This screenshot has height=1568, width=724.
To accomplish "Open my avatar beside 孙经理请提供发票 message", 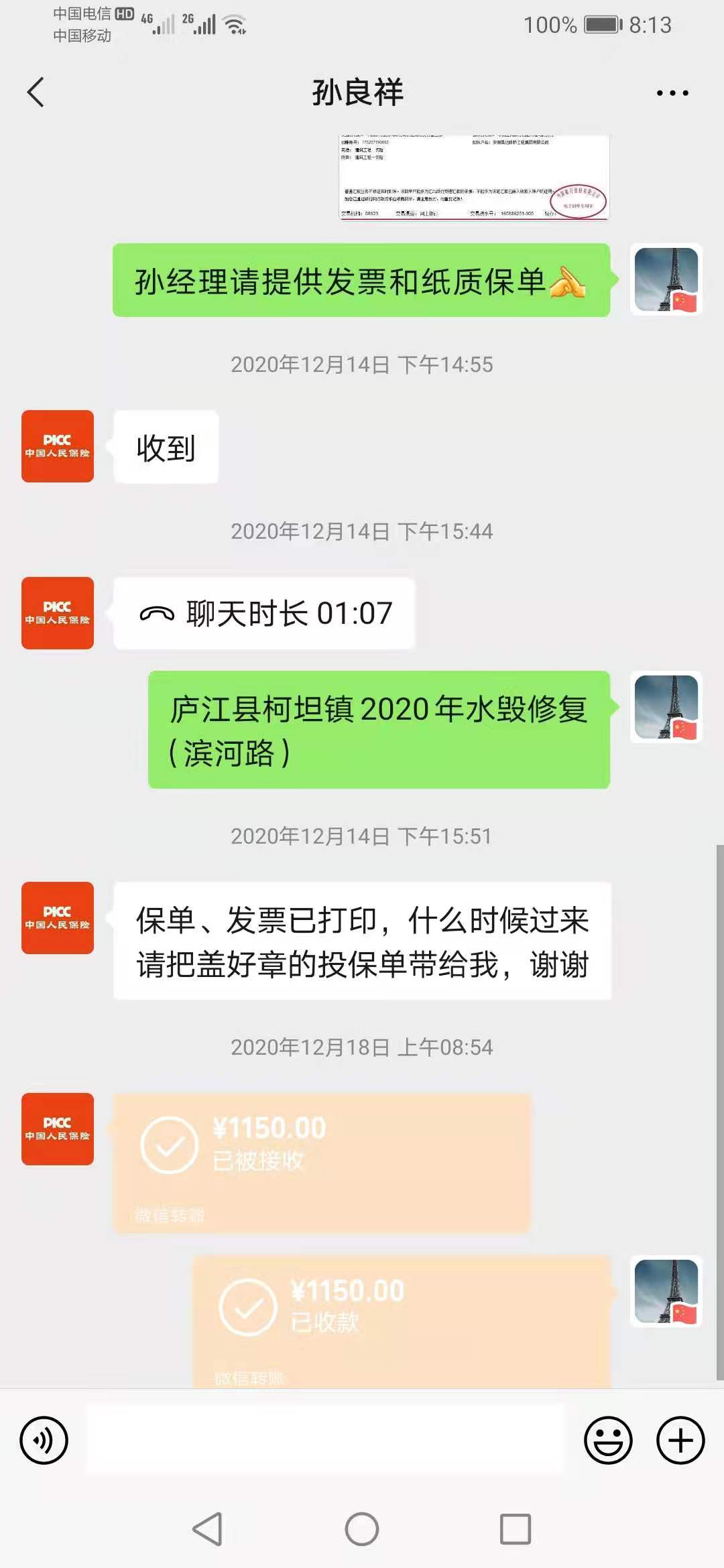I will tap(666, 279).
